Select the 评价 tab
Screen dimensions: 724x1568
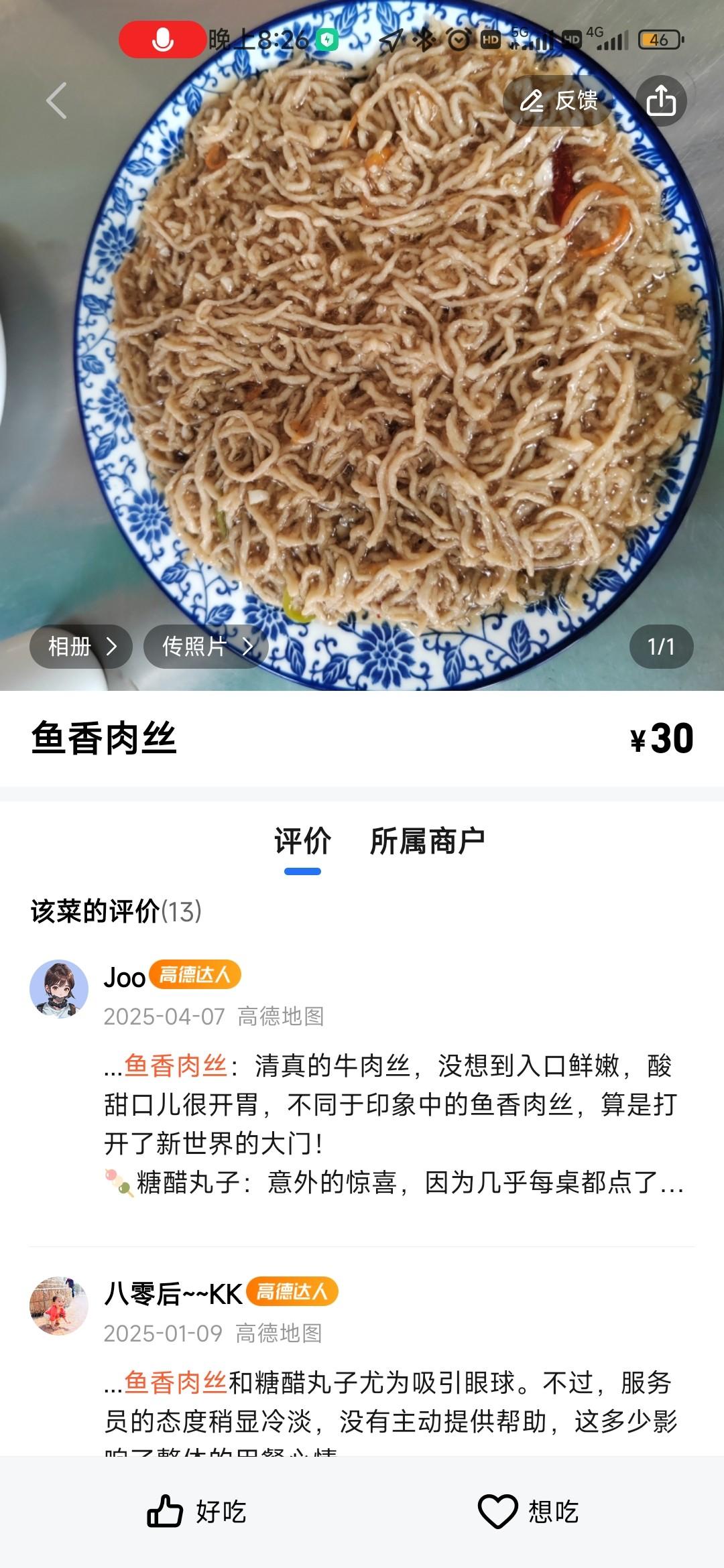pos(302,842)
